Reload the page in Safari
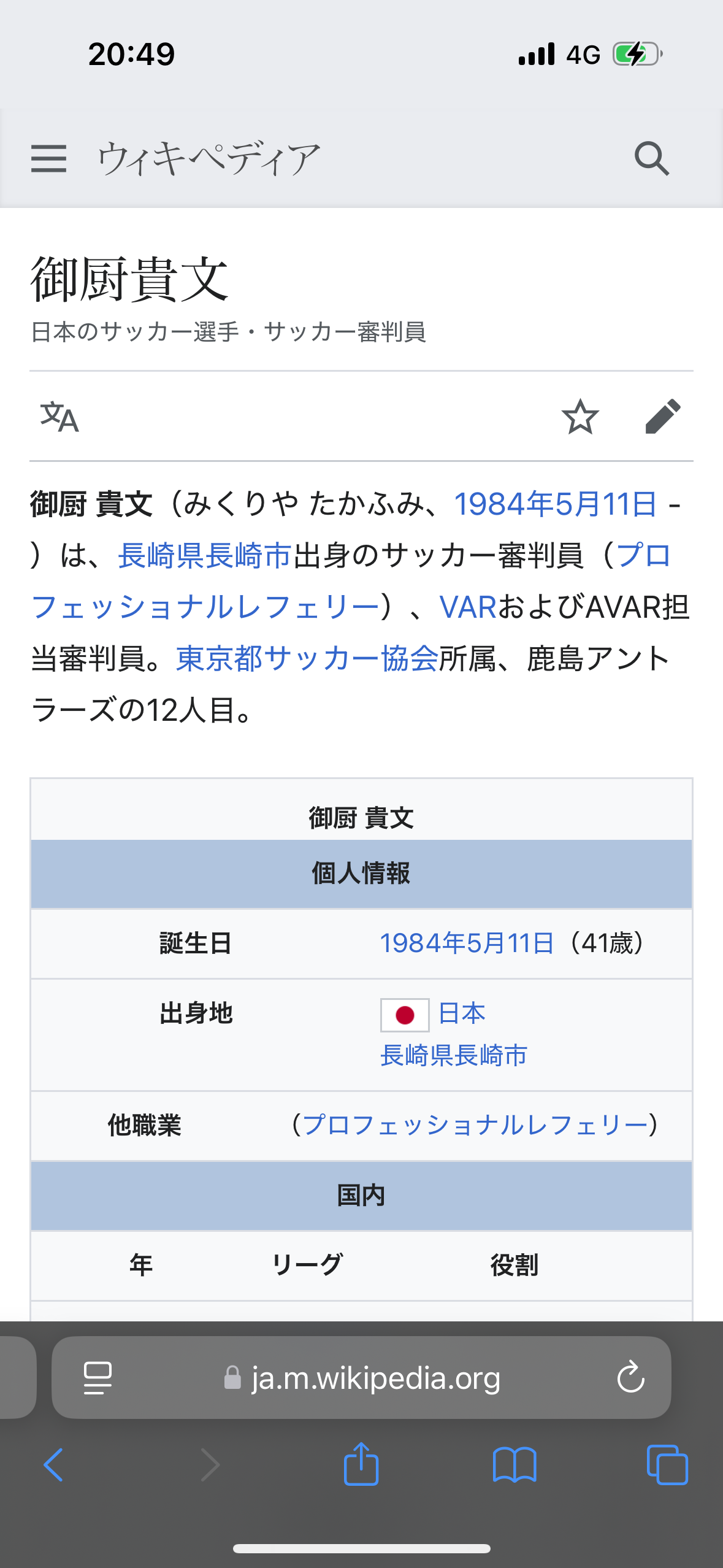This screenshot has height=1568, width=723. point(630,1378)
